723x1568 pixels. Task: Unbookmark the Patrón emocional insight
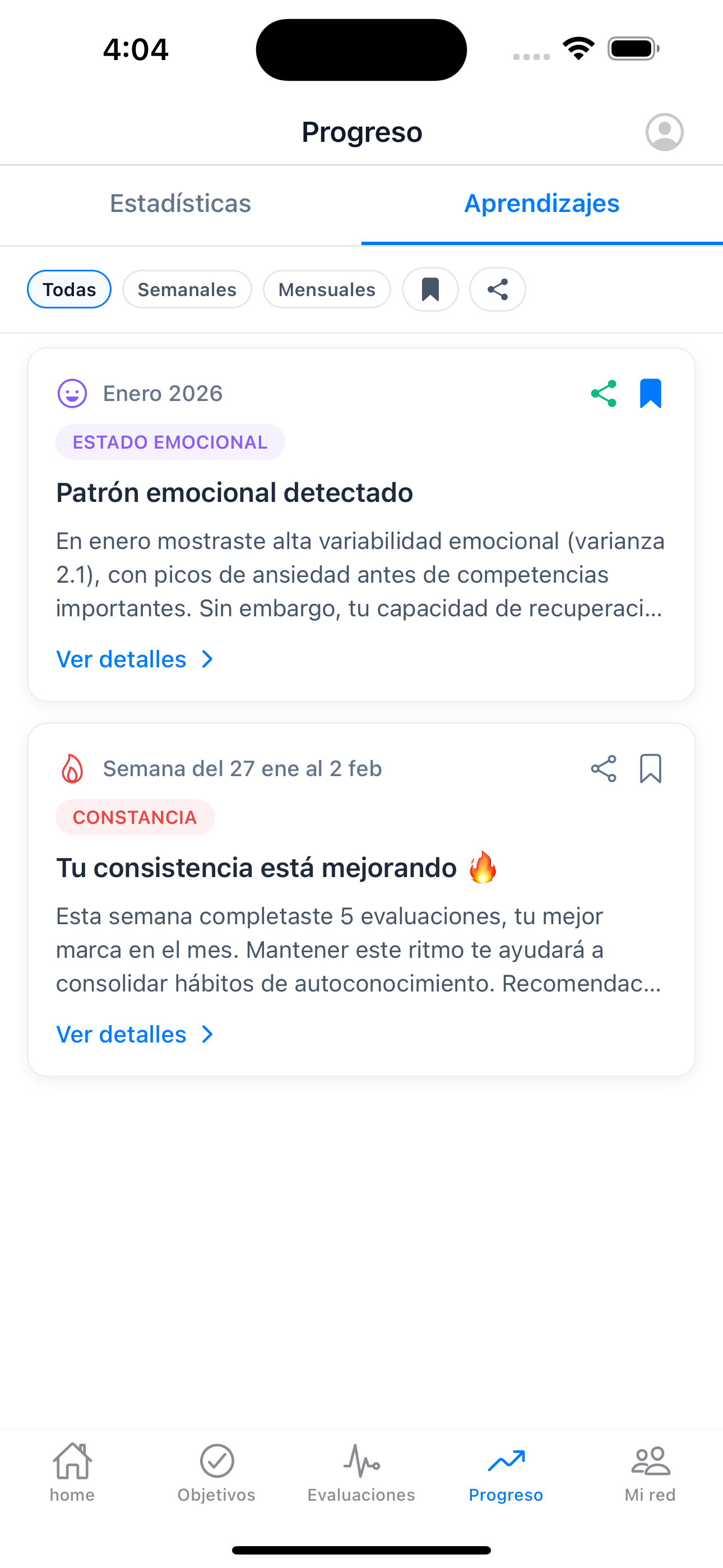pos(650,393)
